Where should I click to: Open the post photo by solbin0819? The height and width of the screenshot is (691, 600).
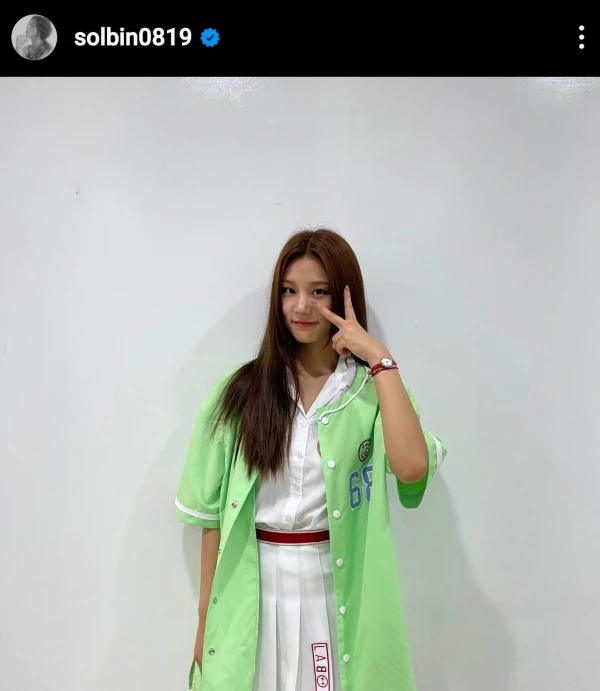pyautogui.click(x=300, y=384)
